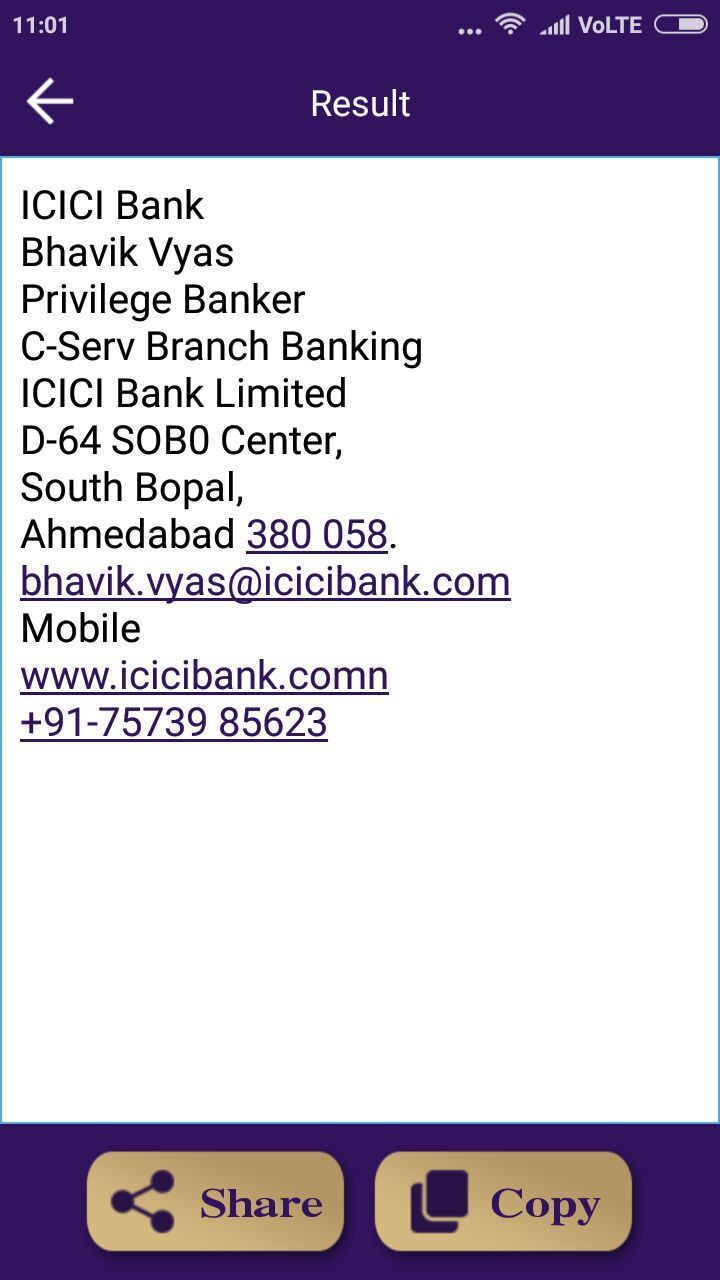
Task: Copy the result text
Action: coord(503,1201)
